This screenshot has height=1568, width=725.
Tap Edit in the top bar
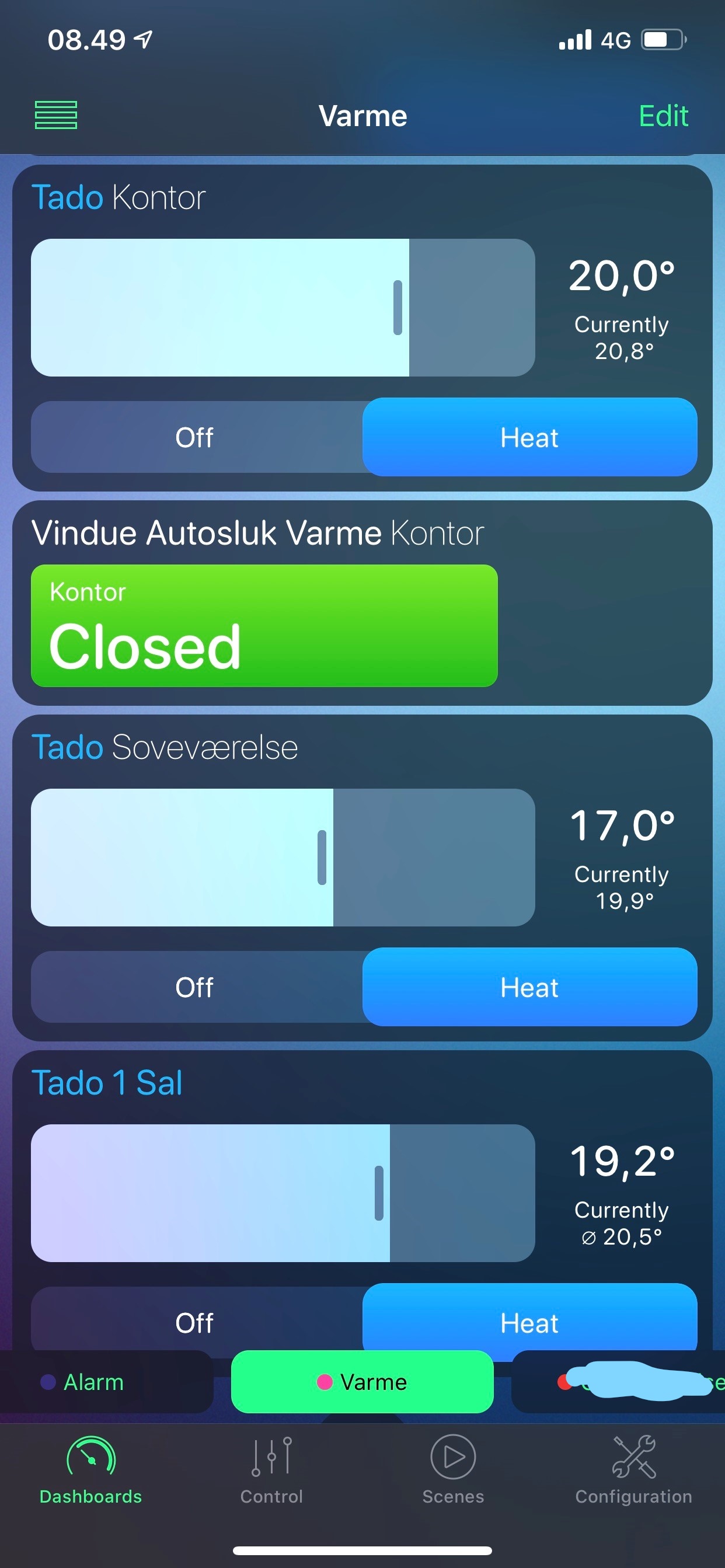tap(663, 116)
